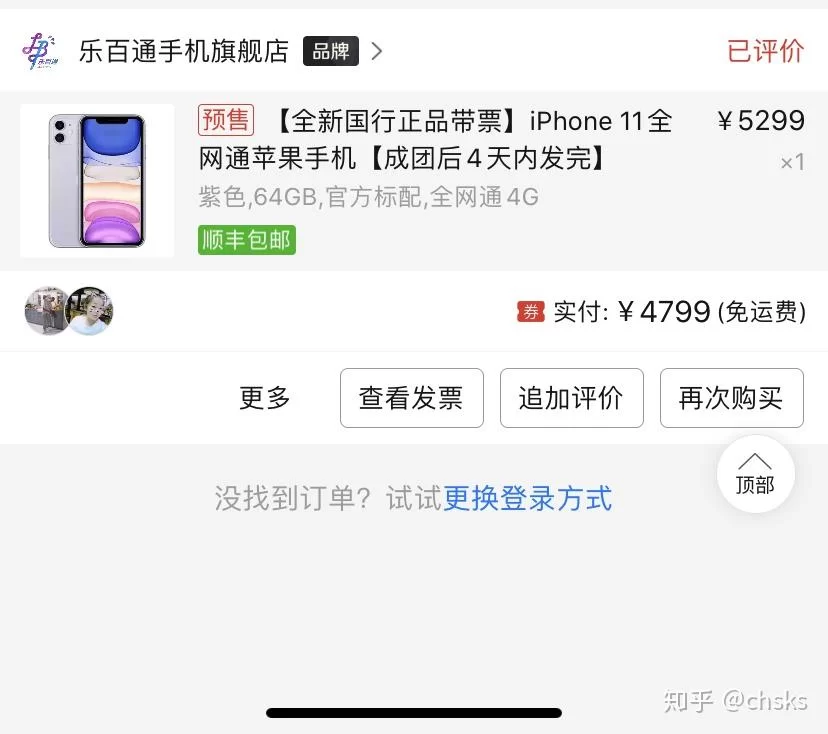
Task: Tap 查看发票 to view the invoice
Action: tap(411, 398)
